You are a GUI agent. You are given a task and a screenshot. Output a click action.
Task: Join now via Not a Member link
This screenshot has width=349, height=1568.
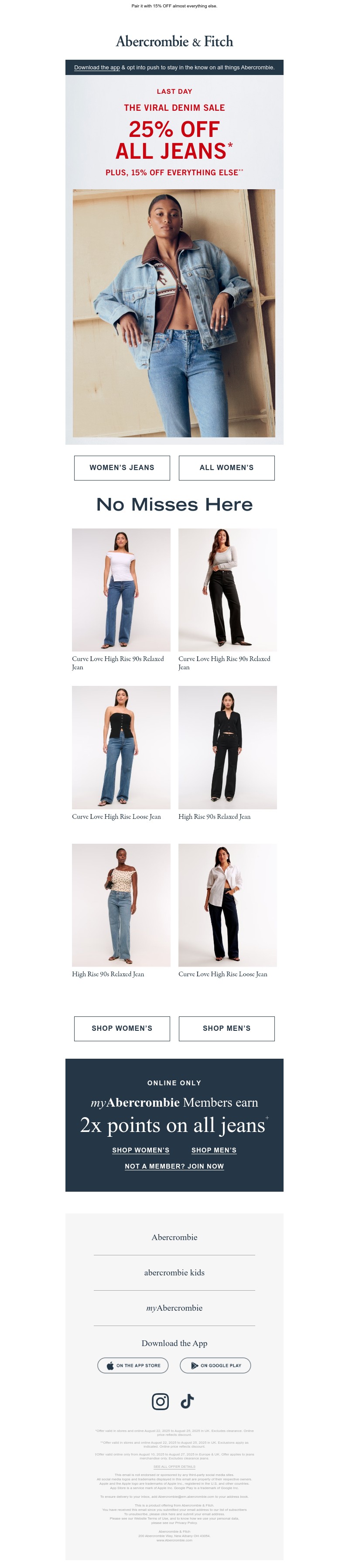174,1166
